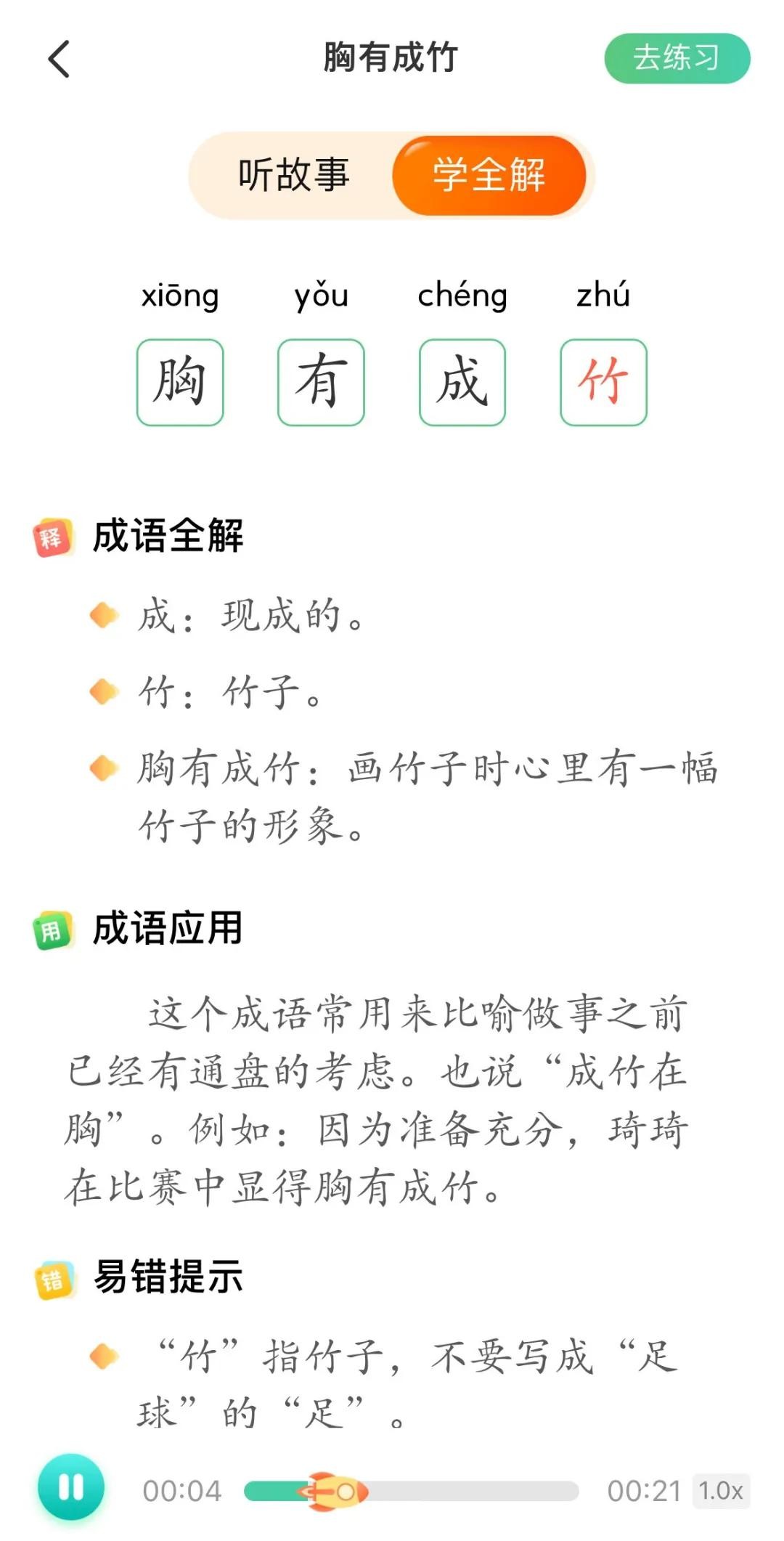Tap the 成 character box
The height and width of the screenshot is (1541, 784).
[x=462, y=382]
